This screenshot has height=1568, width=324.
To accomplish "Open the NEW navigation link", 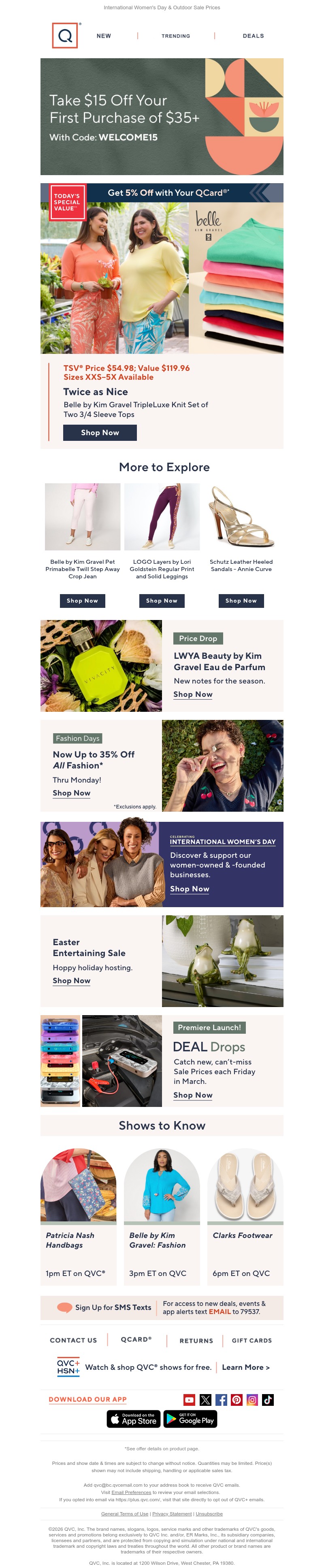I will 104,36.
